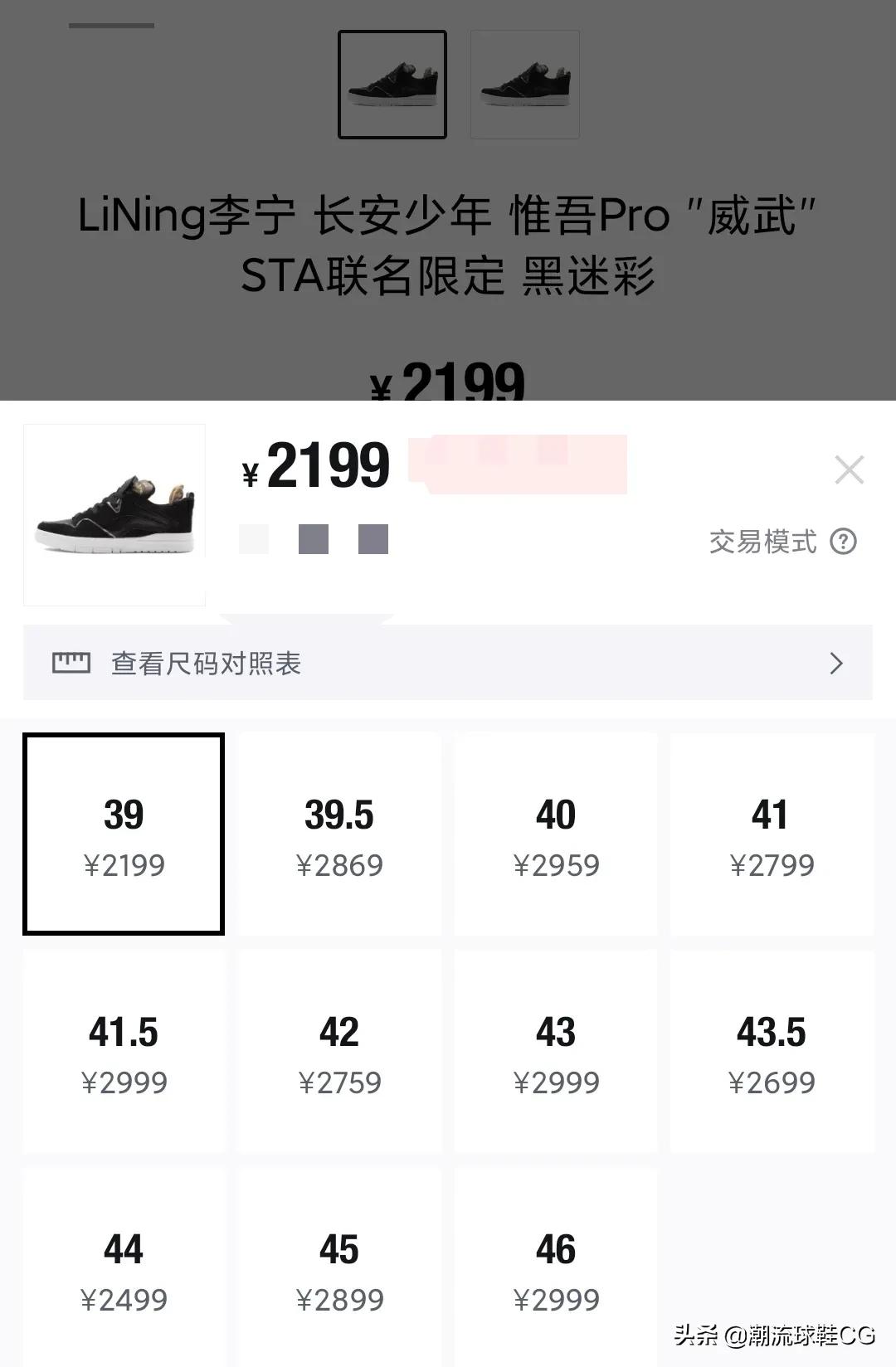Image resolution: width=896 pixels, height=1367 pixels.
Task: Choose size 39.5 priced ¥2869
Action: [340, 835]
